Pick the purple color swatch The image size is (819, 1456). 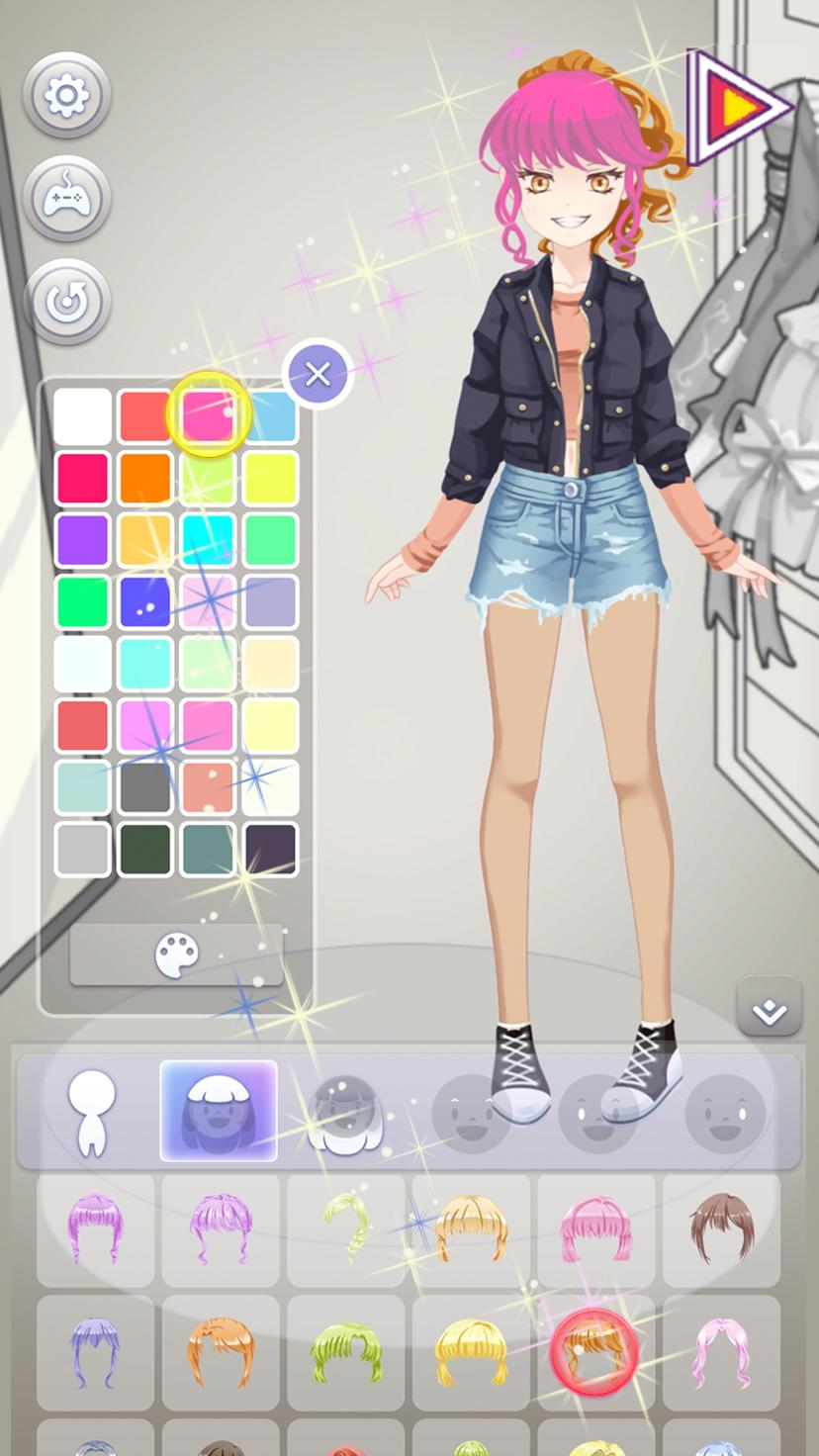pyautogui.click(x=82, y=540)
